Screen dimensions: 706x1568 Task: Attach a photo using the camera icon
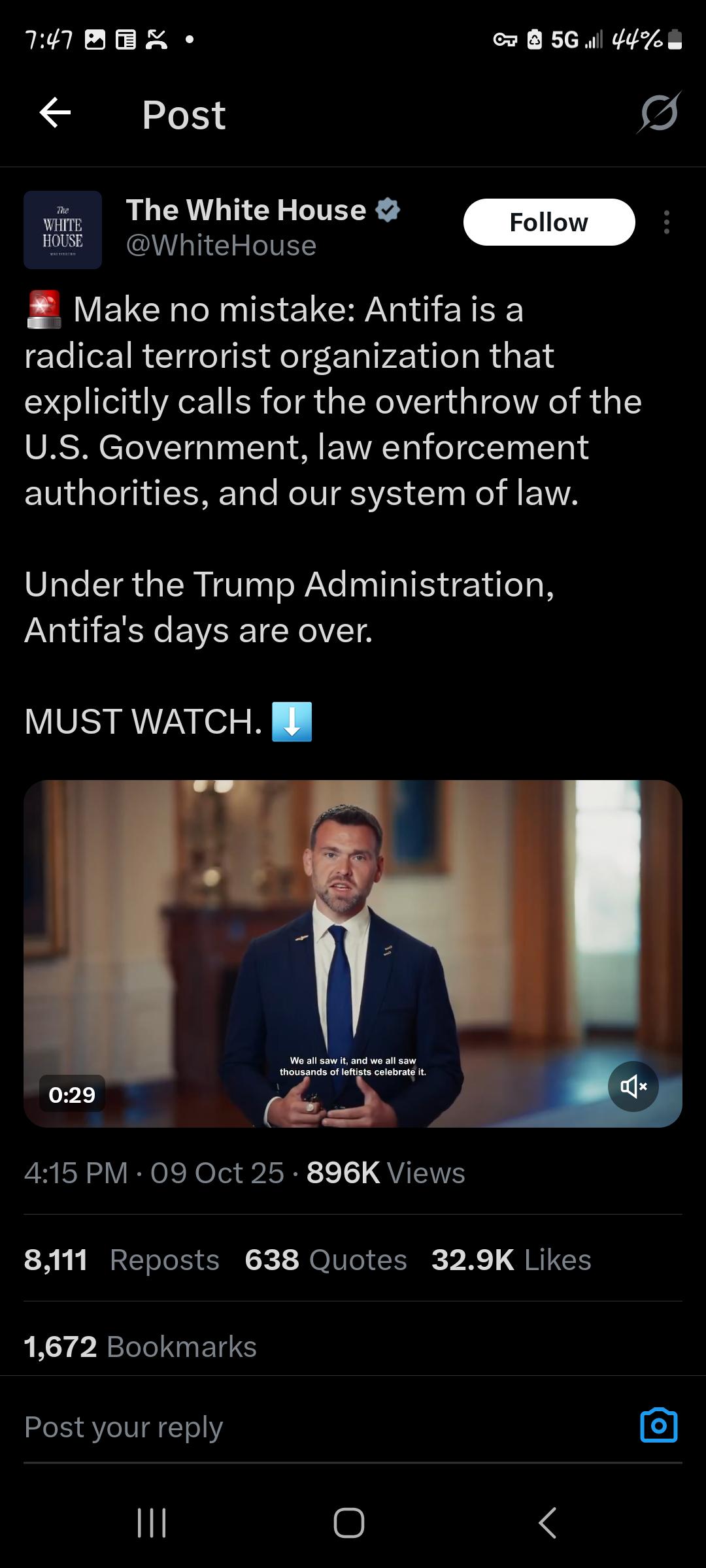(658, 1426)
